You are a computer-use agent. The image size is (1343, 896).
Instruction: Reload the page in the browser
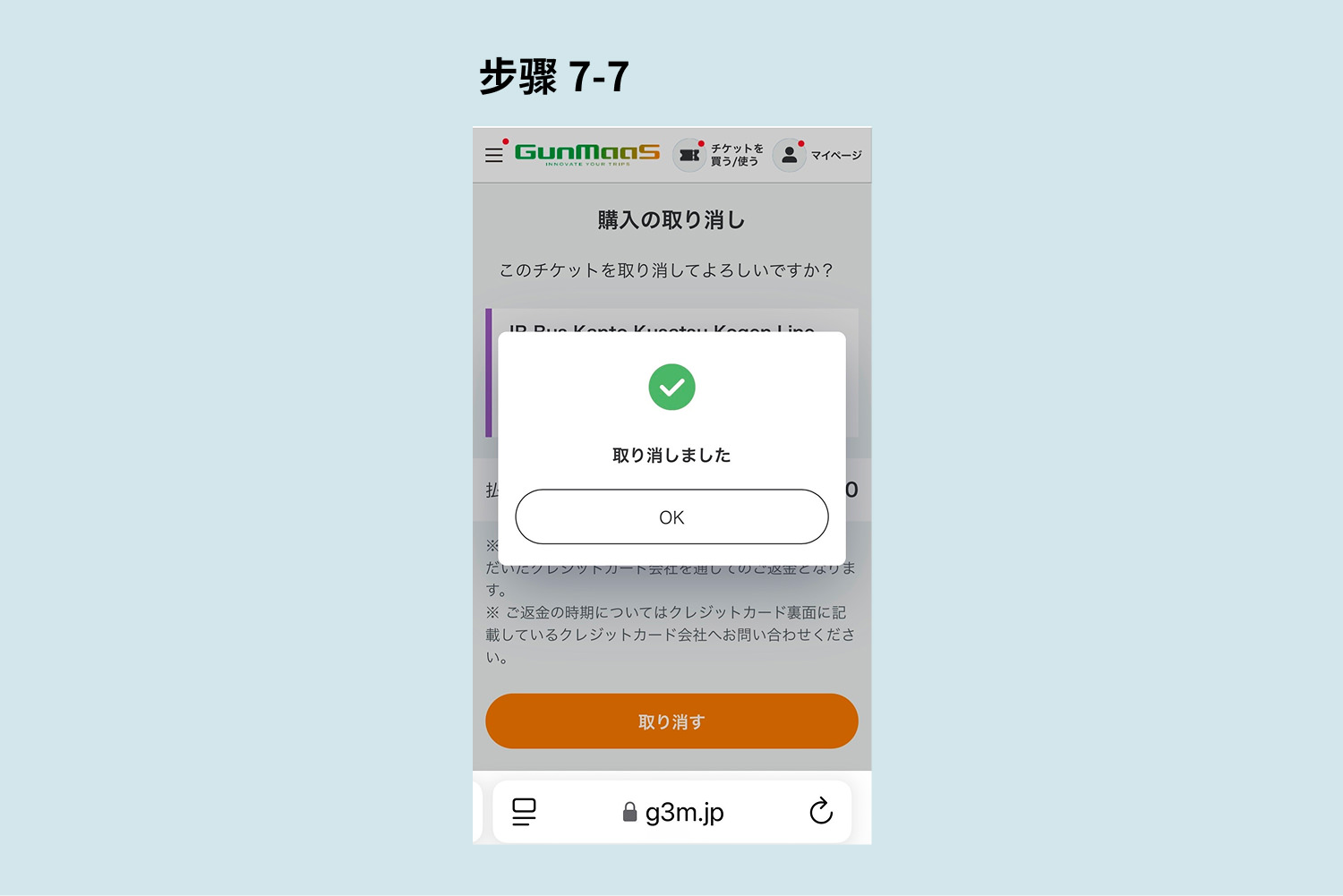pos(820,811)
